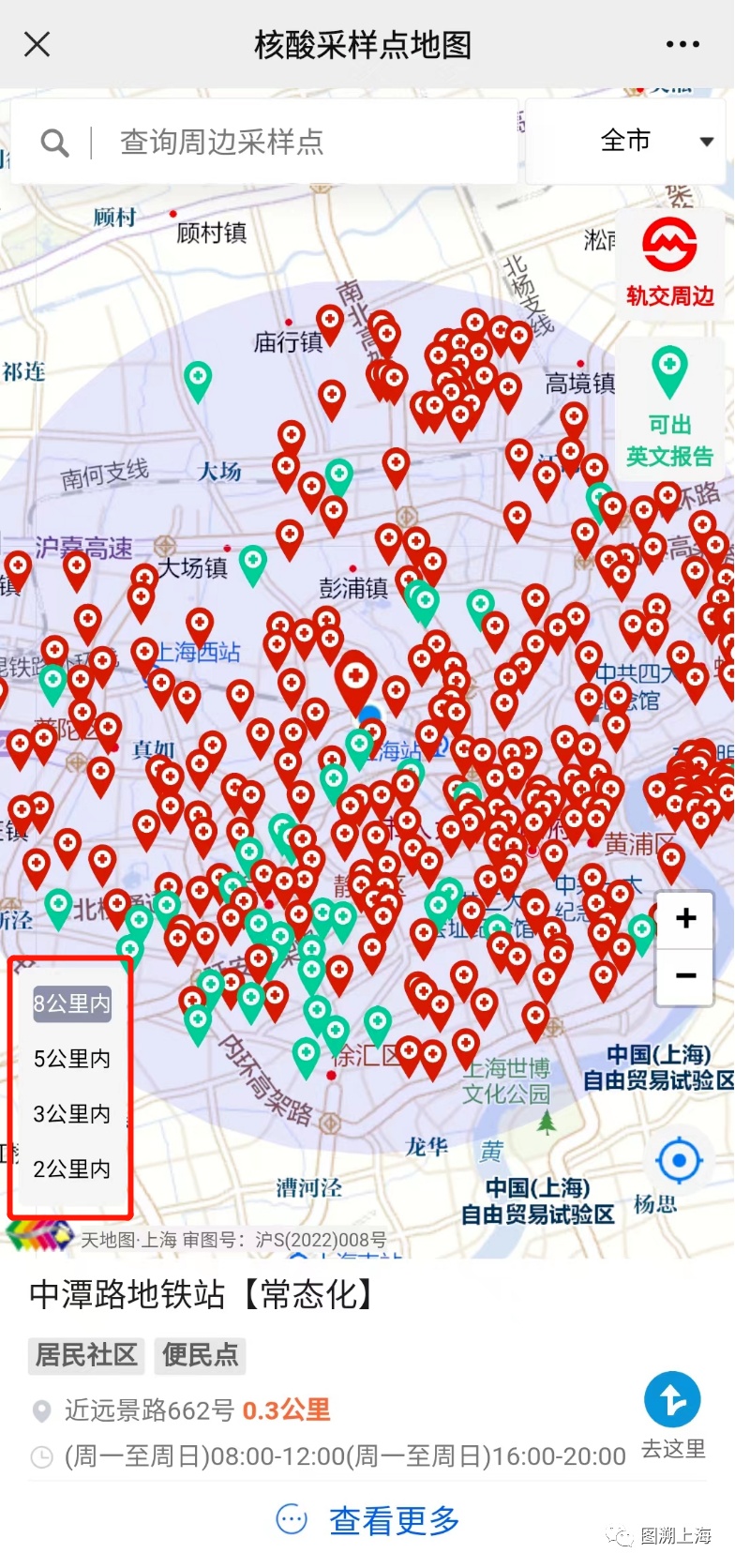Select the 5公里内 range option
The height and width of the screenshot is (1568, 735).
(71, 1059)
